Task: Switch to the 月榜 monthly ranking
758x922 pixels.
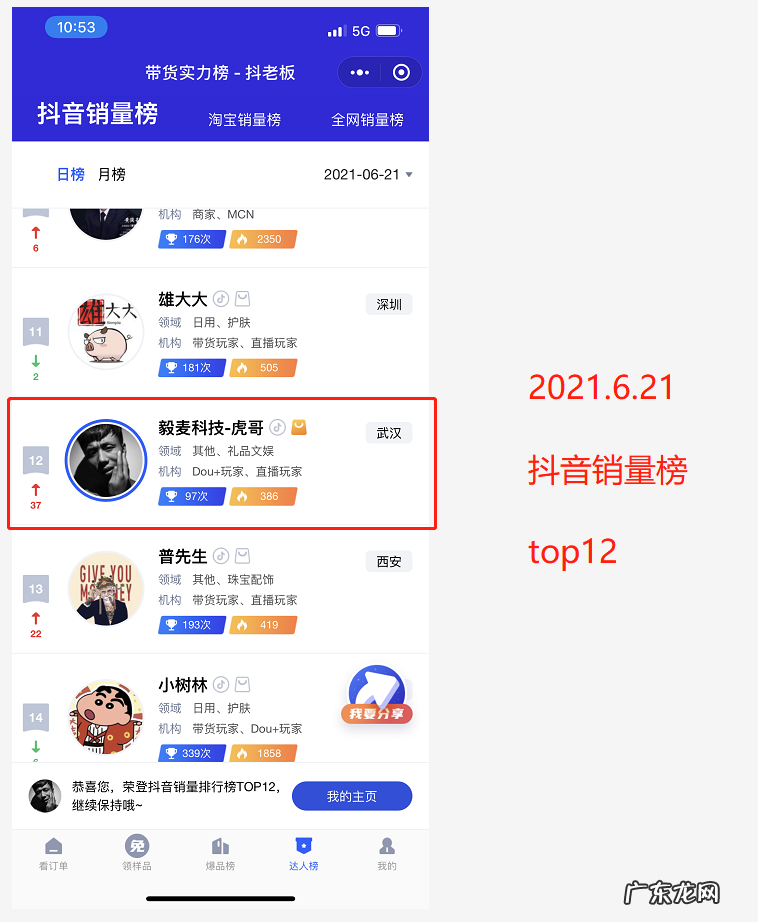Action: click(x=111, y=174)
